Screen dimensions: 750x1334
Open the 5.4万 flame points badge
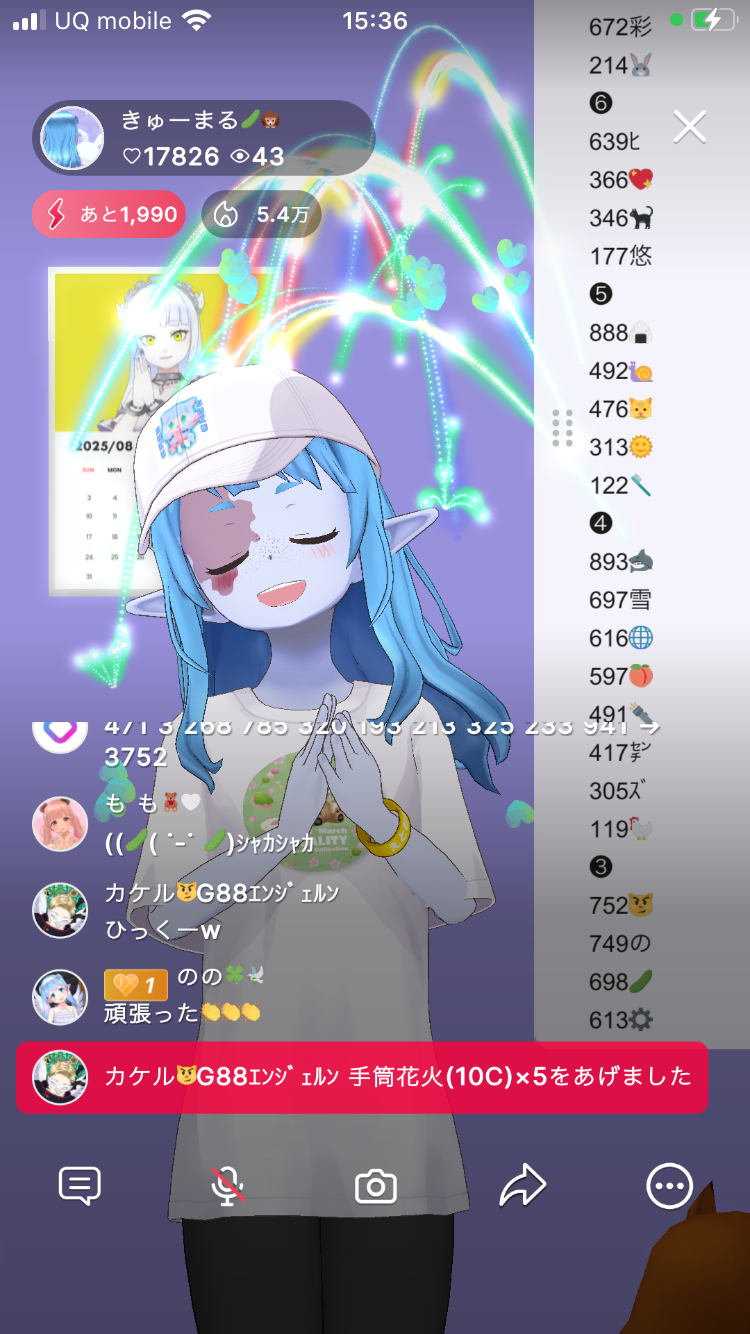click(262, 214)
